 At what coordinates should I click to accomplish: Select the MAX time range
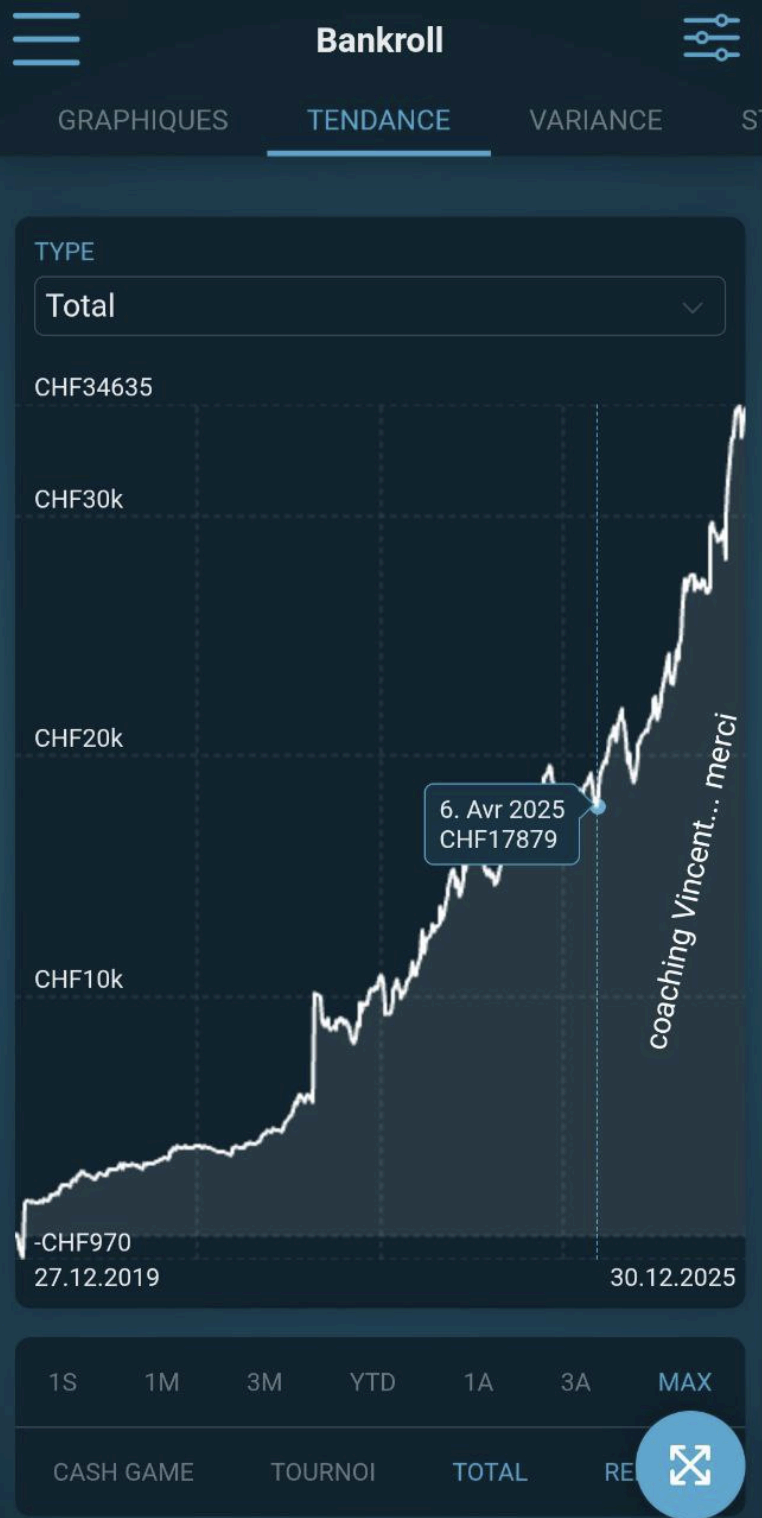(685, 1382)
